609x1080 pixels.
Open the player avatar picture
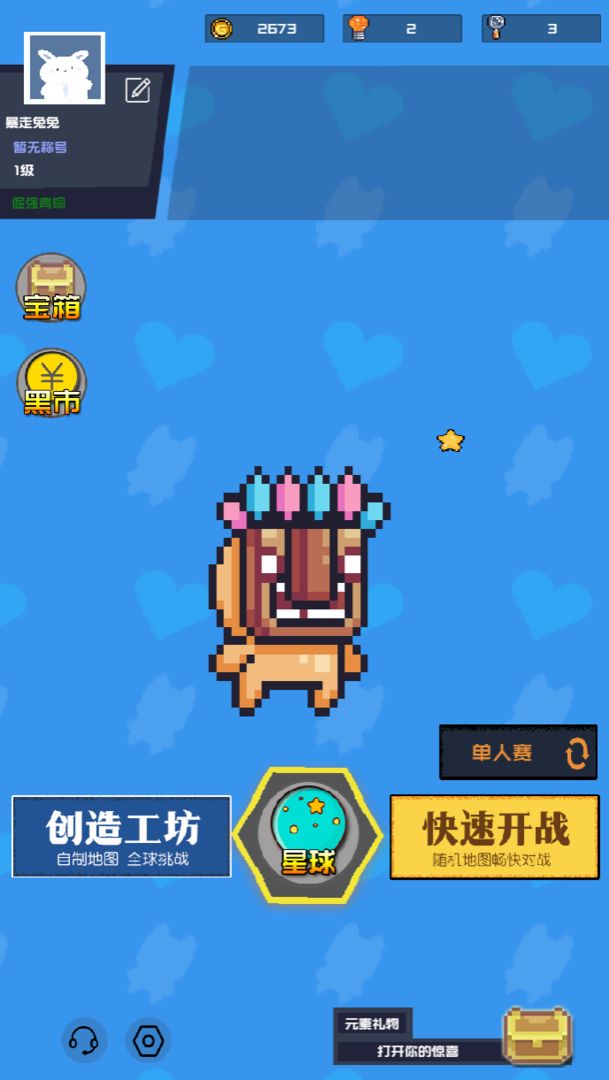(x=65, y=69)
